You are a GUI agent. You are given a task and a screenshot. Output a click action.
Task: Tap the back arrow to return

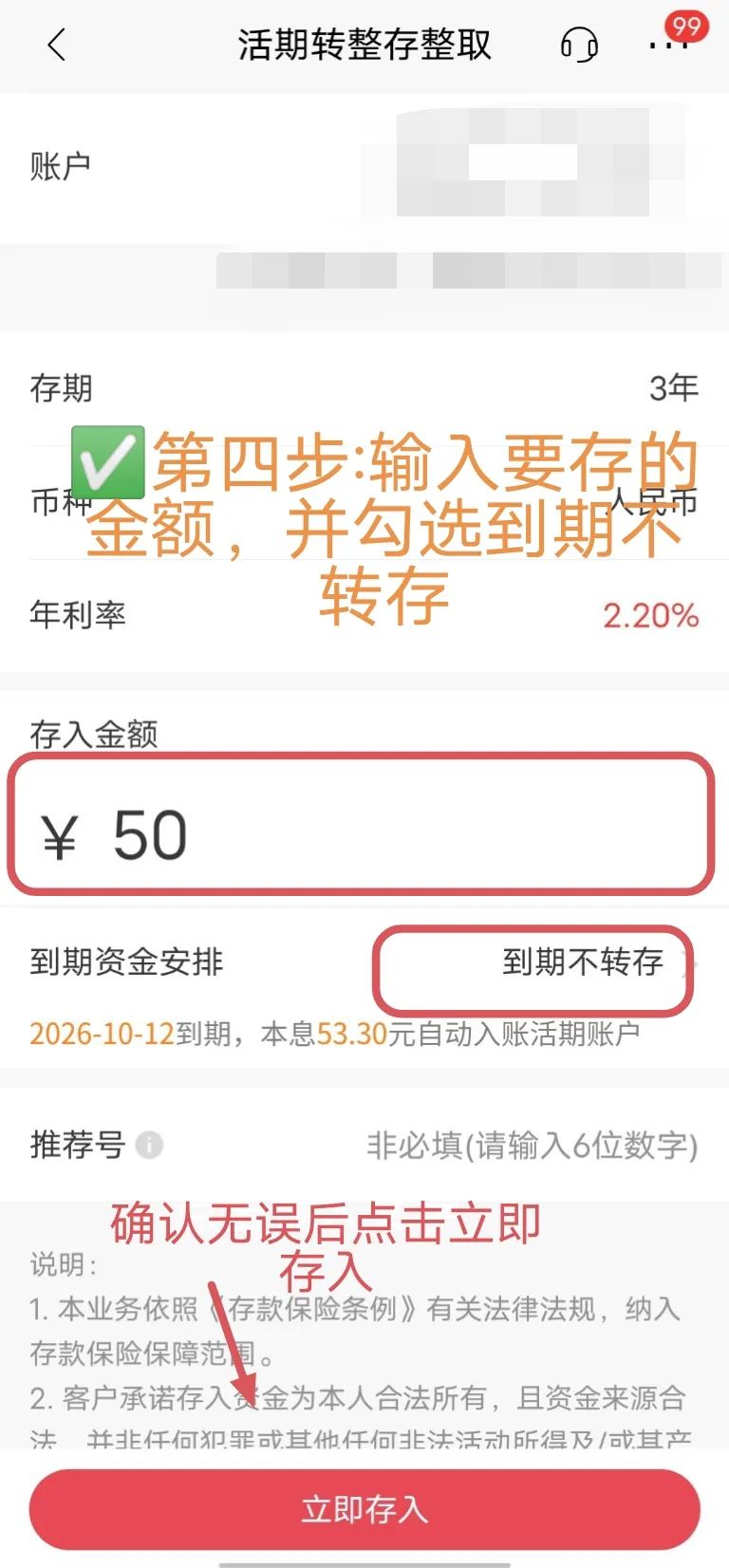coord(57,45)
